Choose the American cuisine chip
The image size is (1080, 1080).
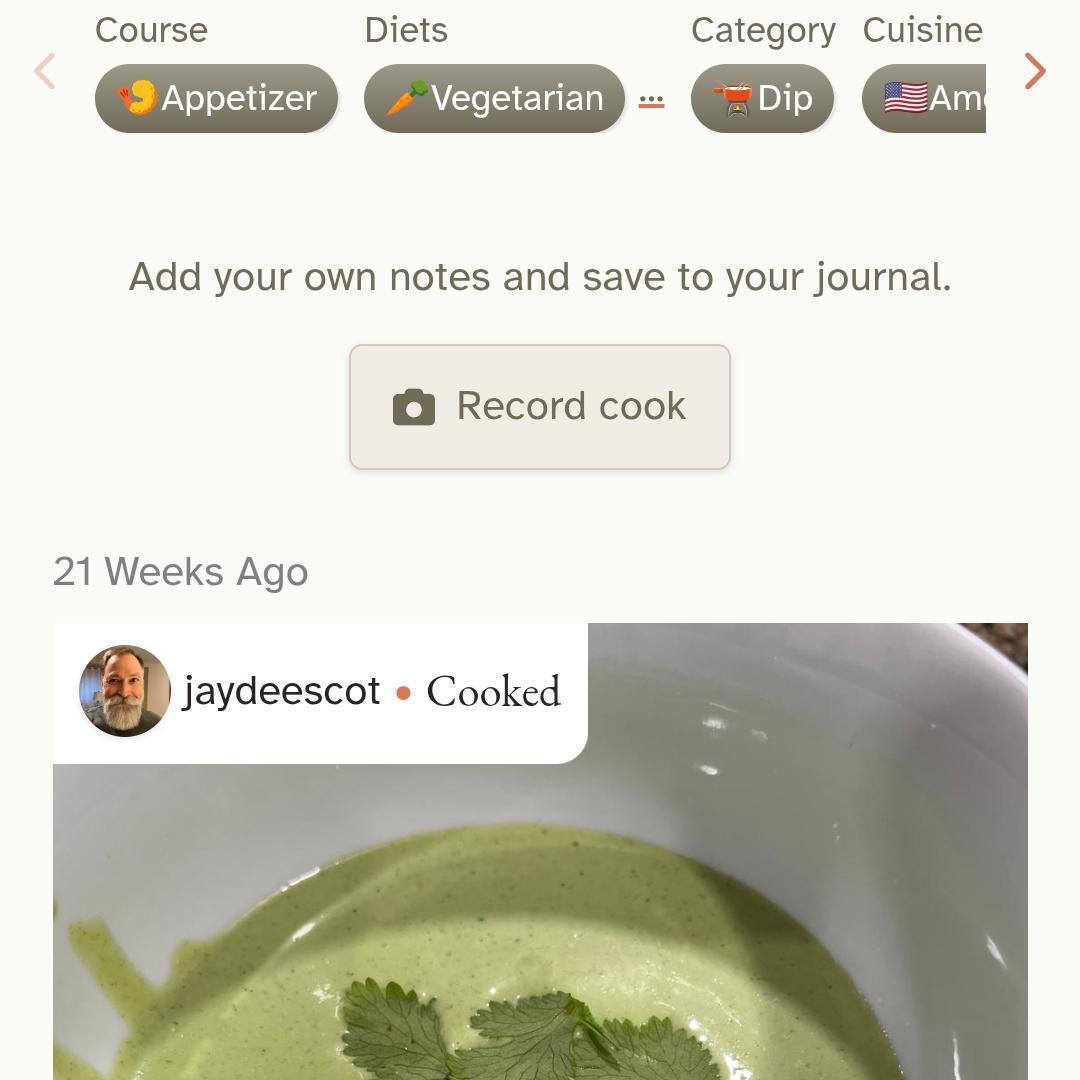tap(924, 98)
